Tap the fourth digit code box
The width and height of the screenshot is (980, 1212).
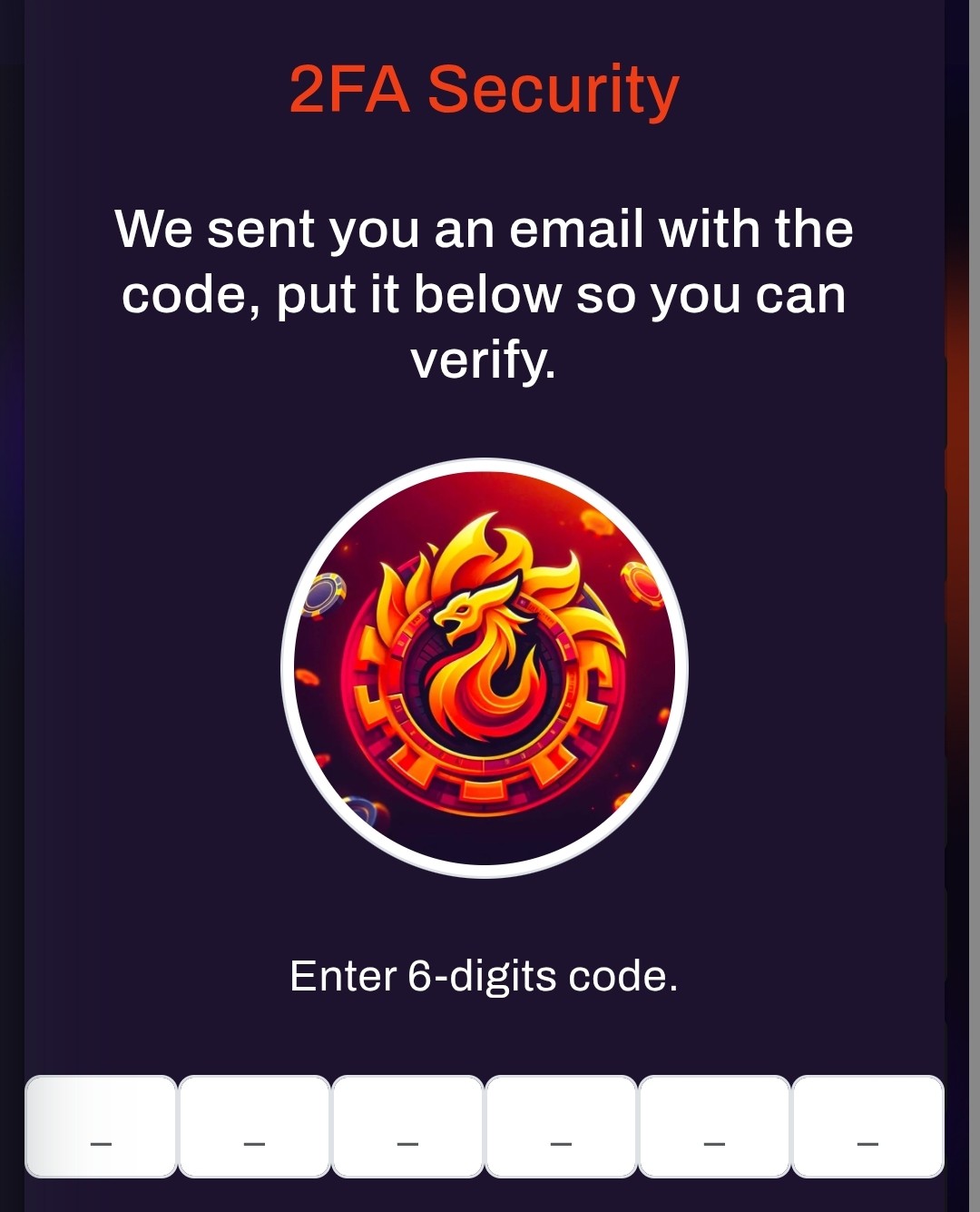pos(561,1126)
